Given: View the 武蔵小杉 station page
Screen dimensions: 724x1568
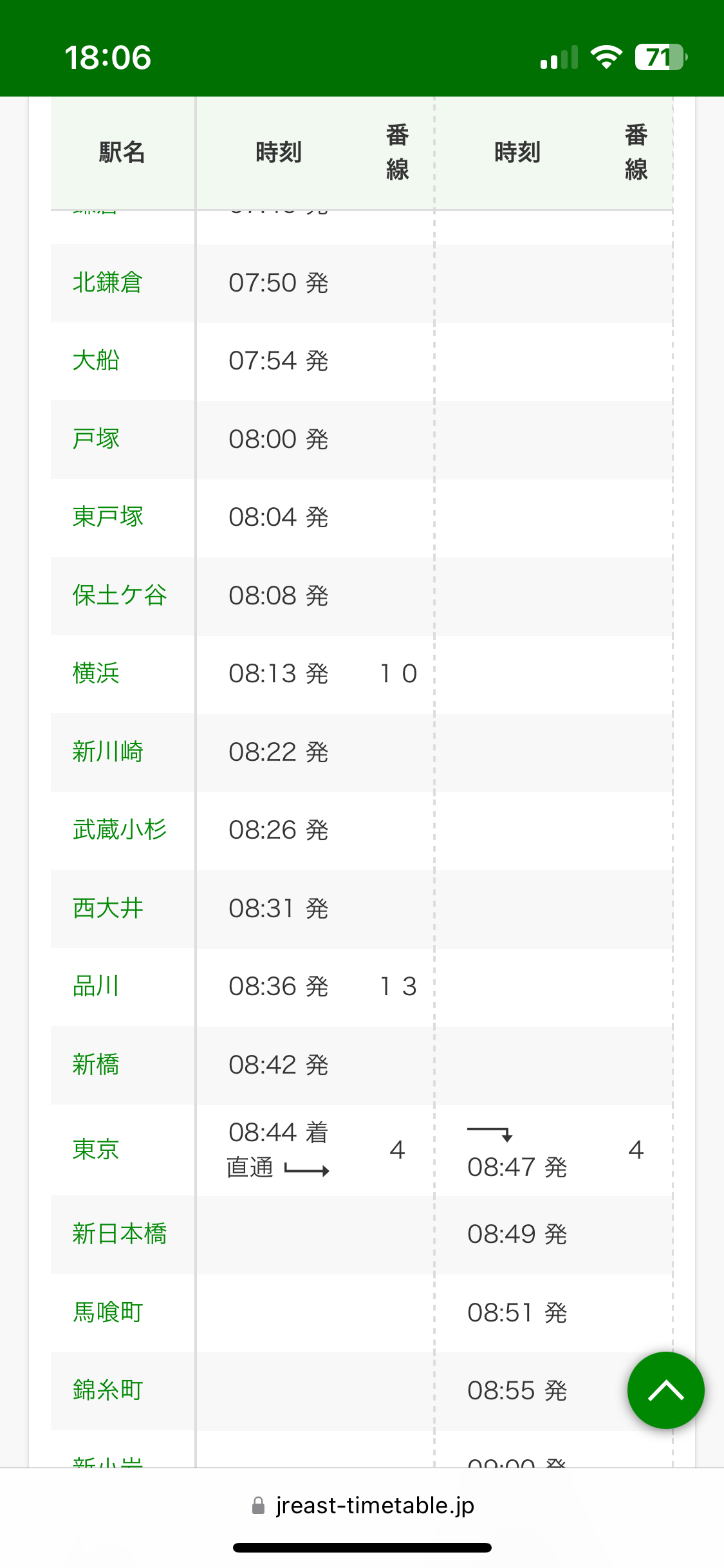Looking at the screenshot, I should coord(120,830).
